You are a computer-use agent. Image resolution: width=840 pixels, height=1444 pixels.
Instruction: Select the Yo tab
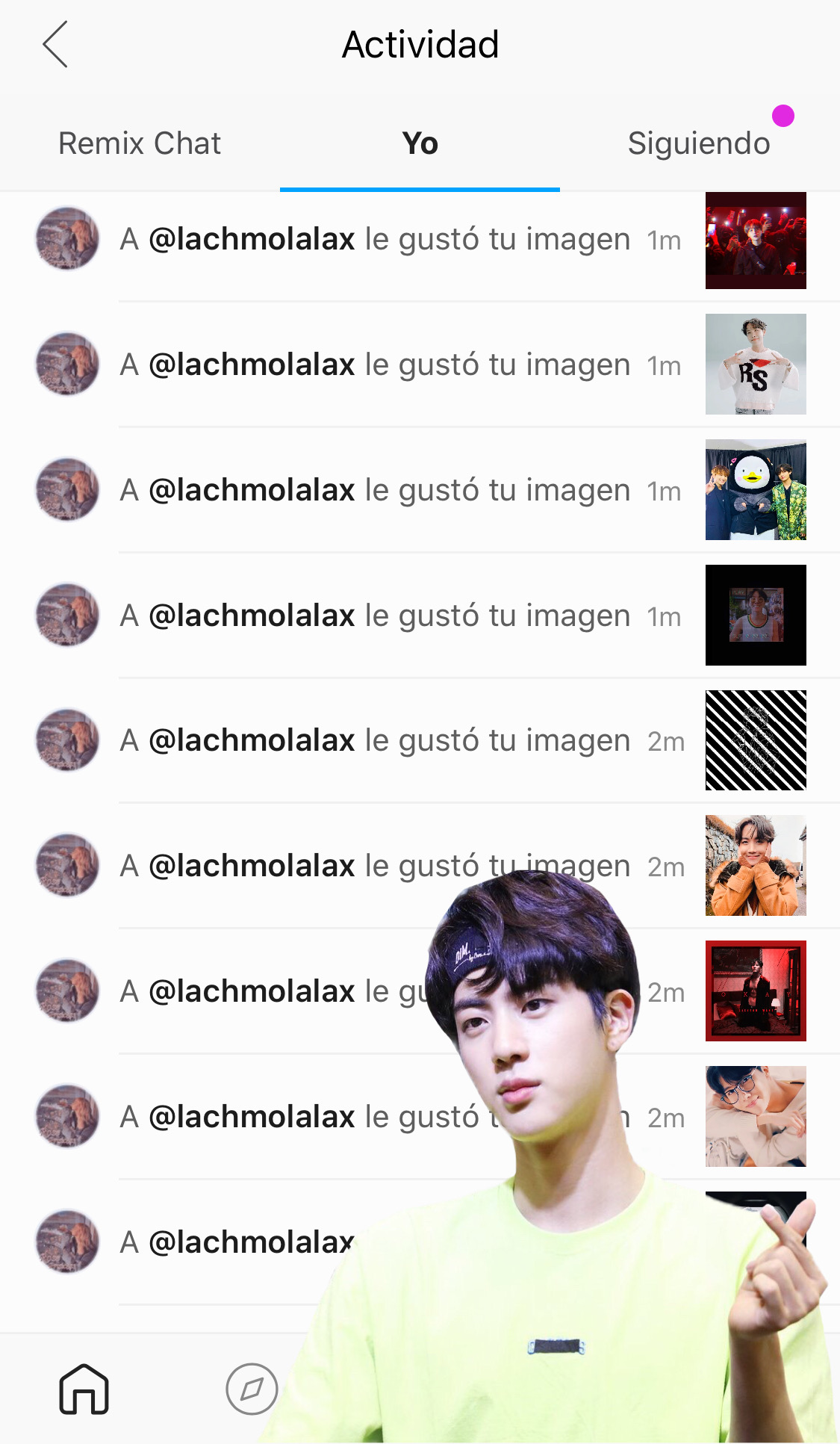click(x=420, y=143)
